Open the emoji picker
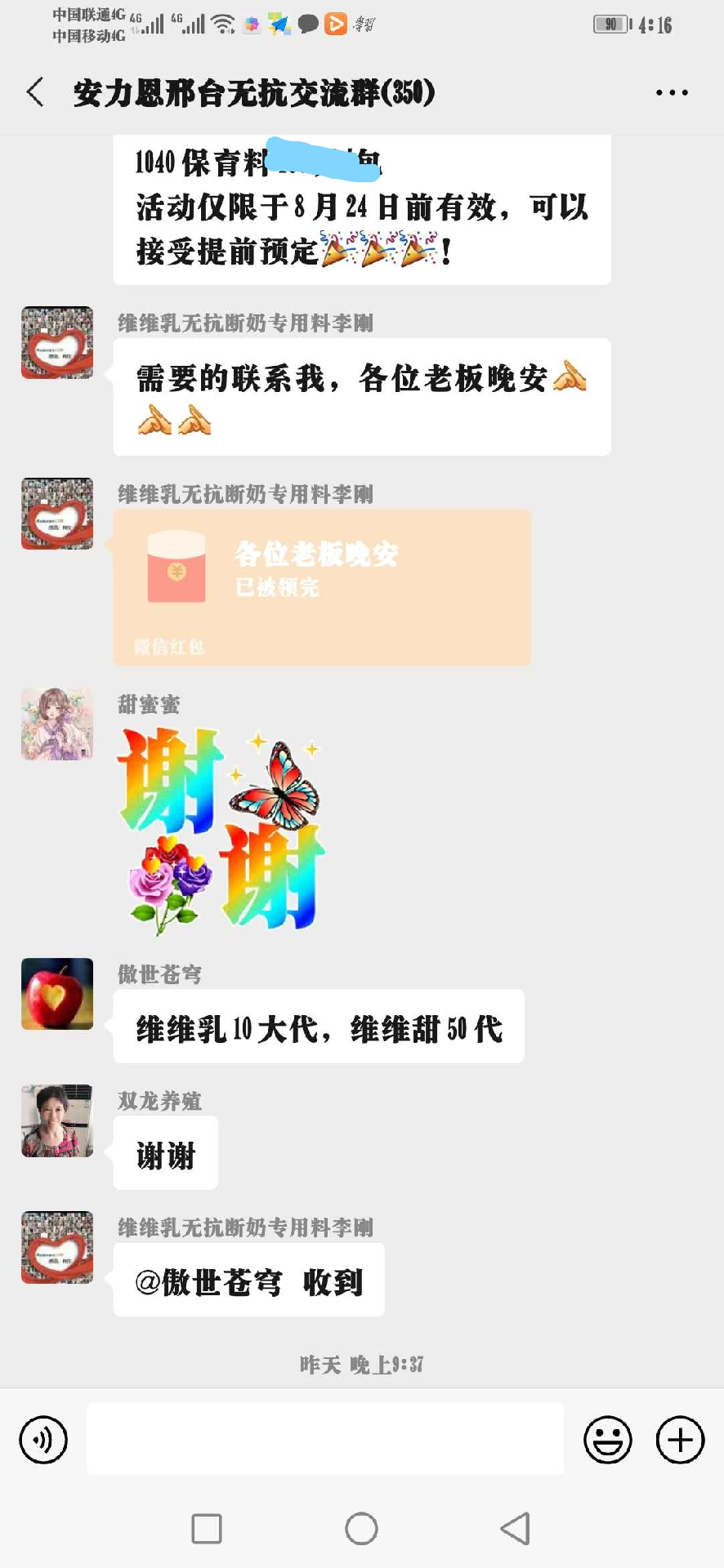 607,1440
